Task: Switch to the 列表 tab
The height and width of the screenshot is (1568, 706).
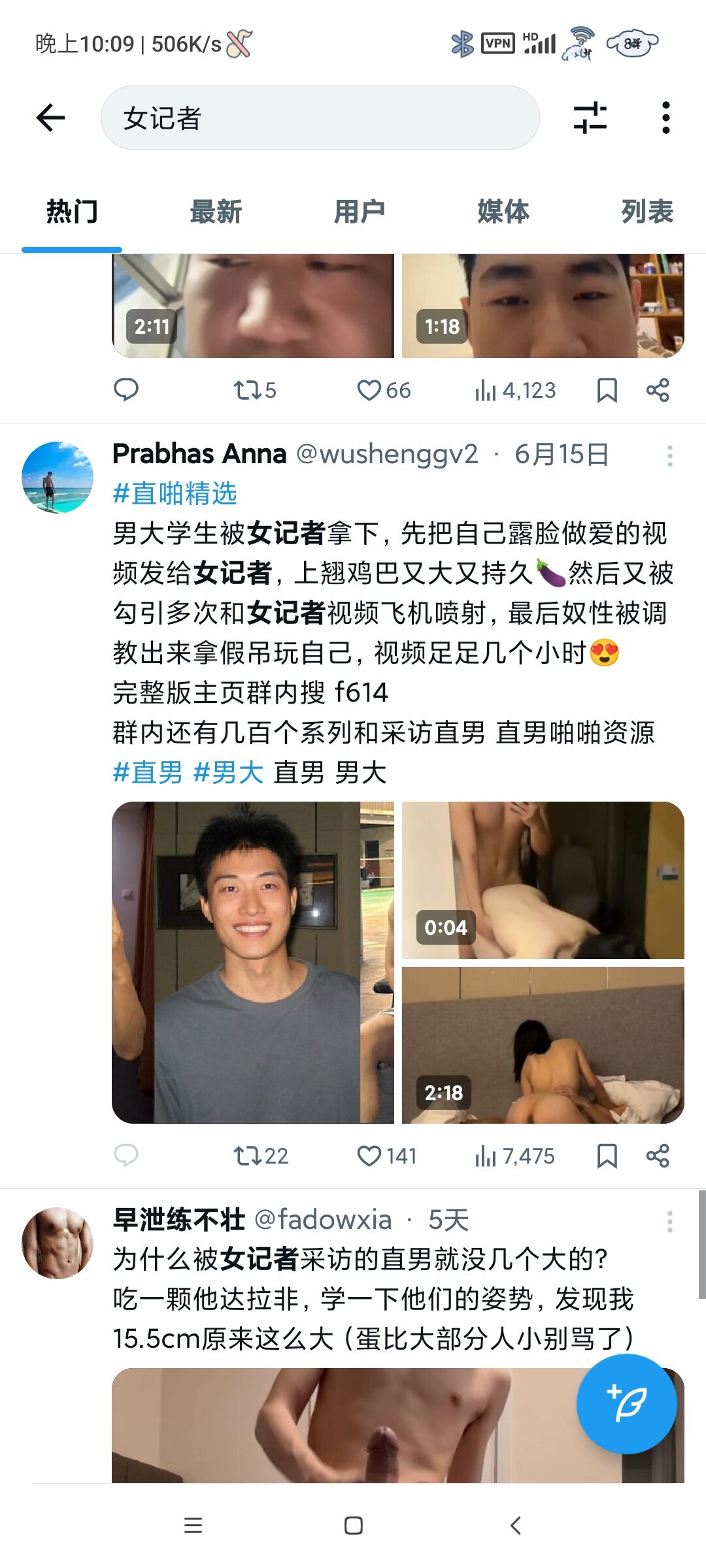Action: coord(647,212)
